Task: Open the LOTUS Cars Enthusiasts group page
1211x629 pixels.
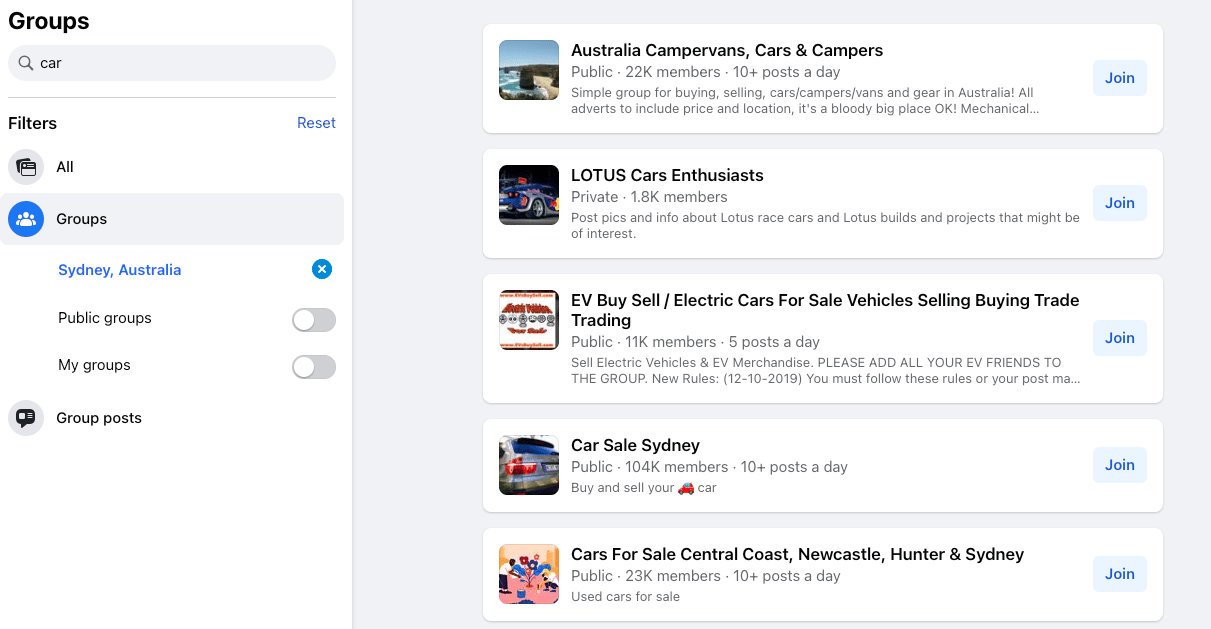Action: 667,175
